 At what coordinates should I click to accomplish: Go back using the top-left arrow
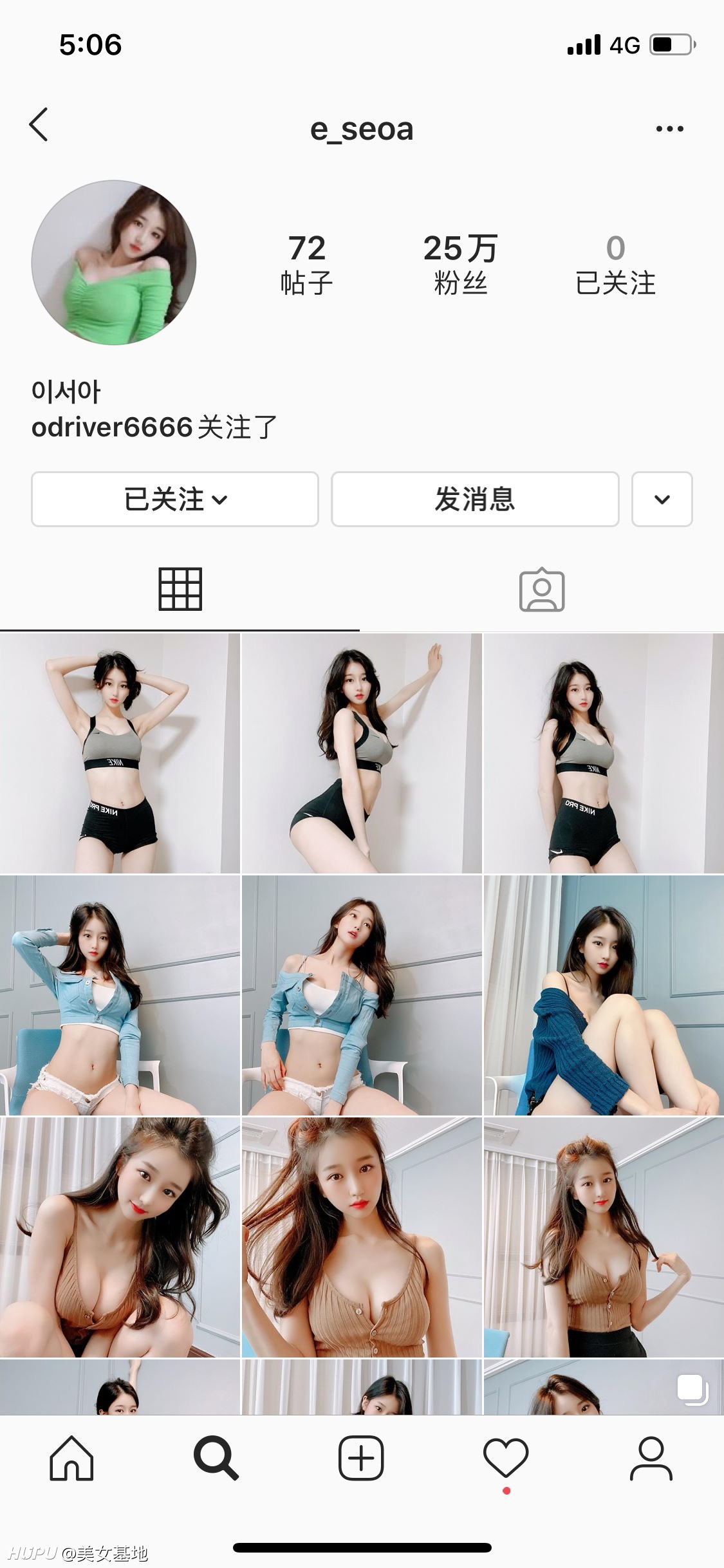click(39, 124)
